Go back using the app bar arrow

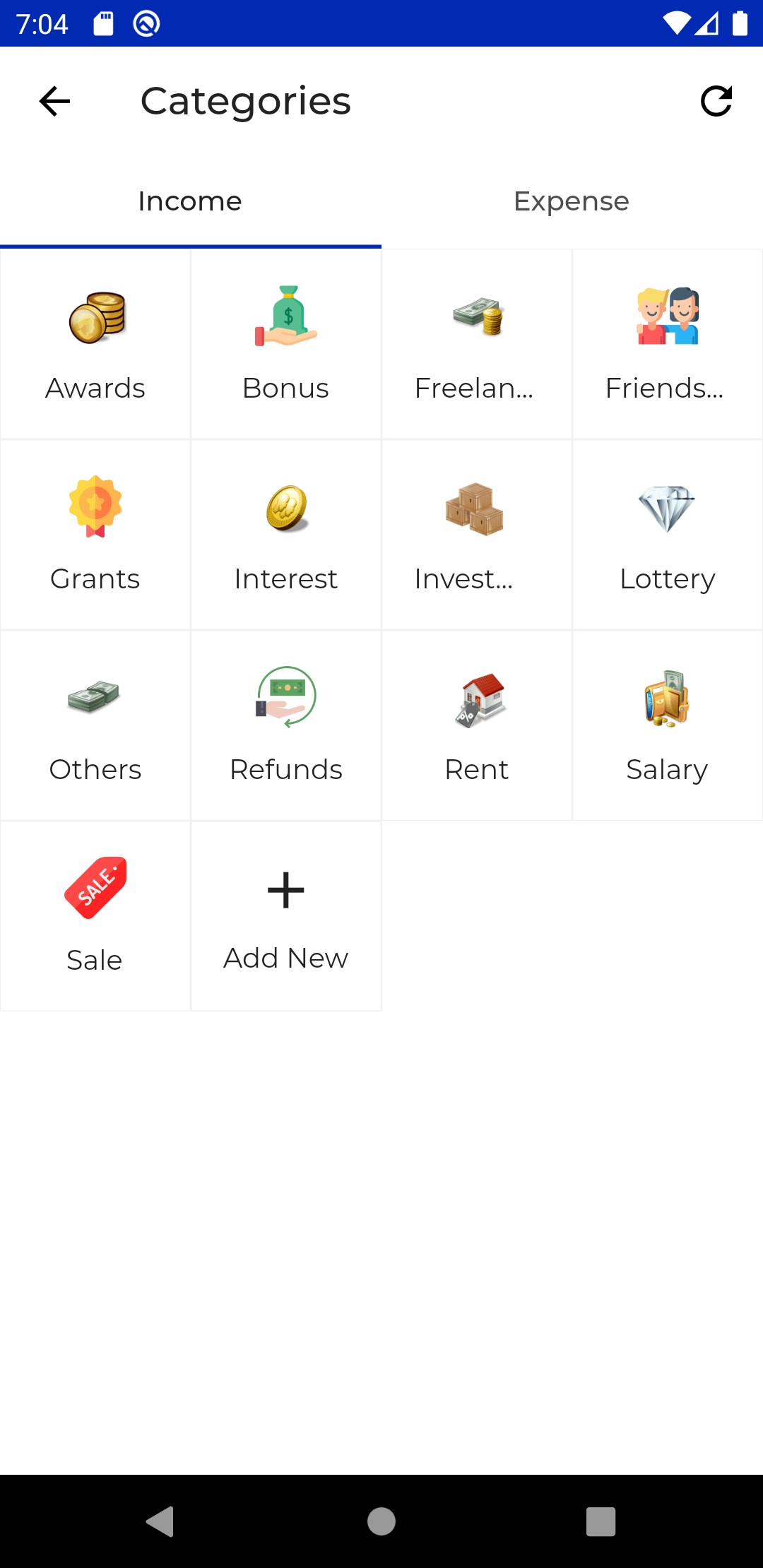pos(54,101)
